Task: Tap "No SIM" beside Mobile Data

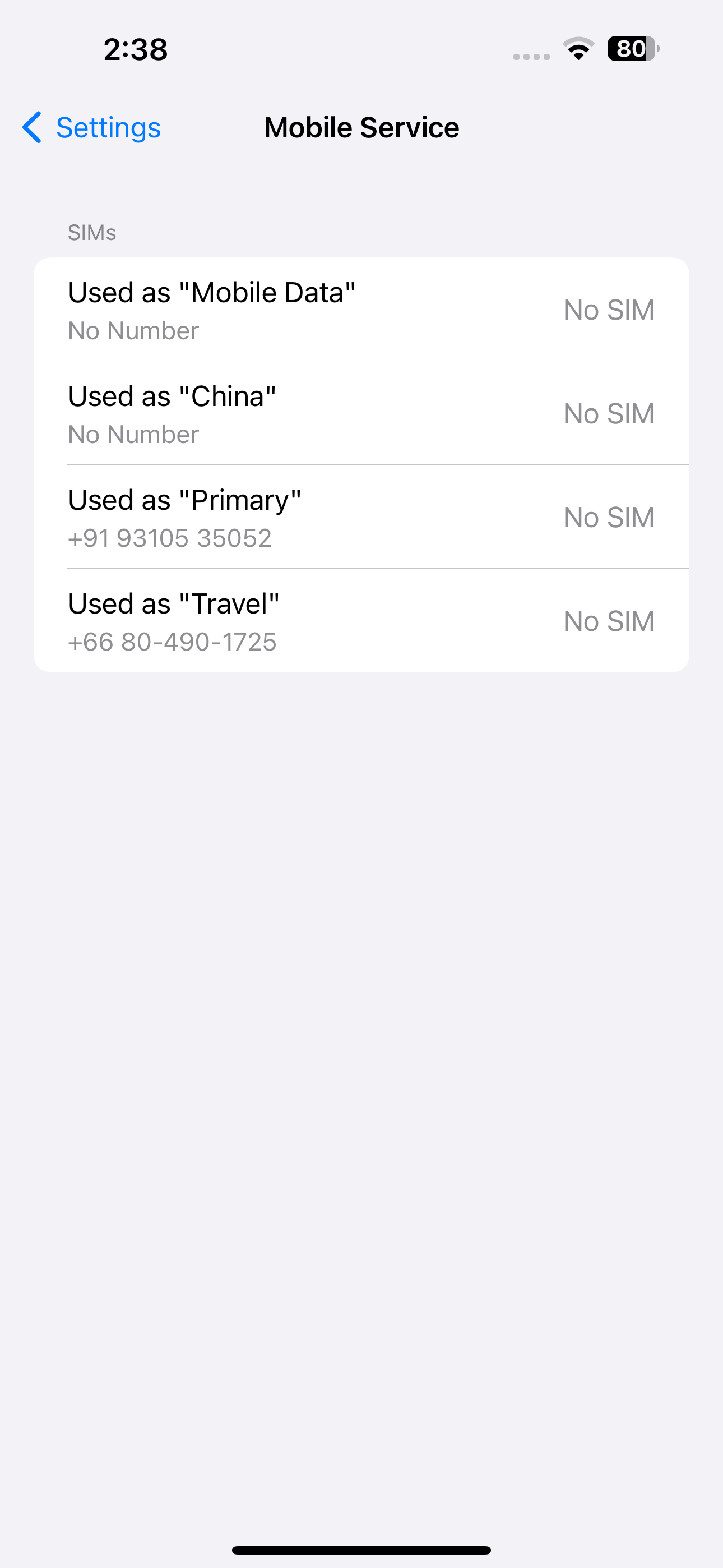Action: tap(609, 309)
